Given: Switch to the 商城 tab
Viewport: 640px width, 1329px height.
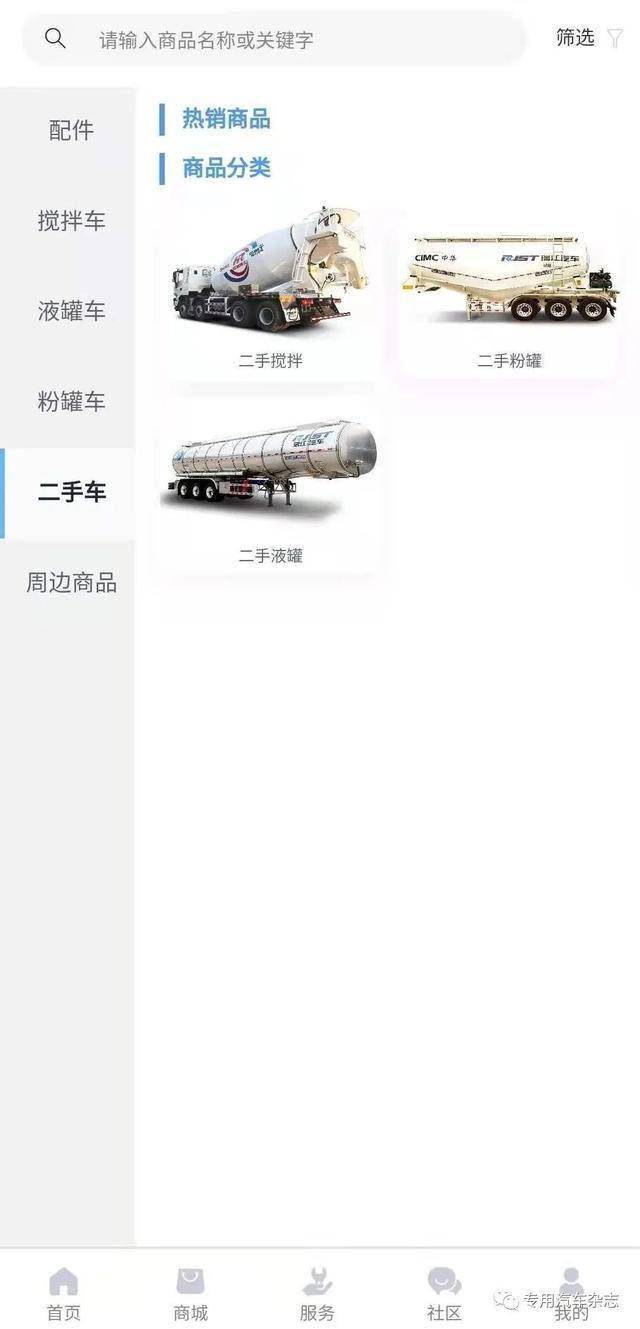Looking at the screenshot, I should (x=190, y=1294).
